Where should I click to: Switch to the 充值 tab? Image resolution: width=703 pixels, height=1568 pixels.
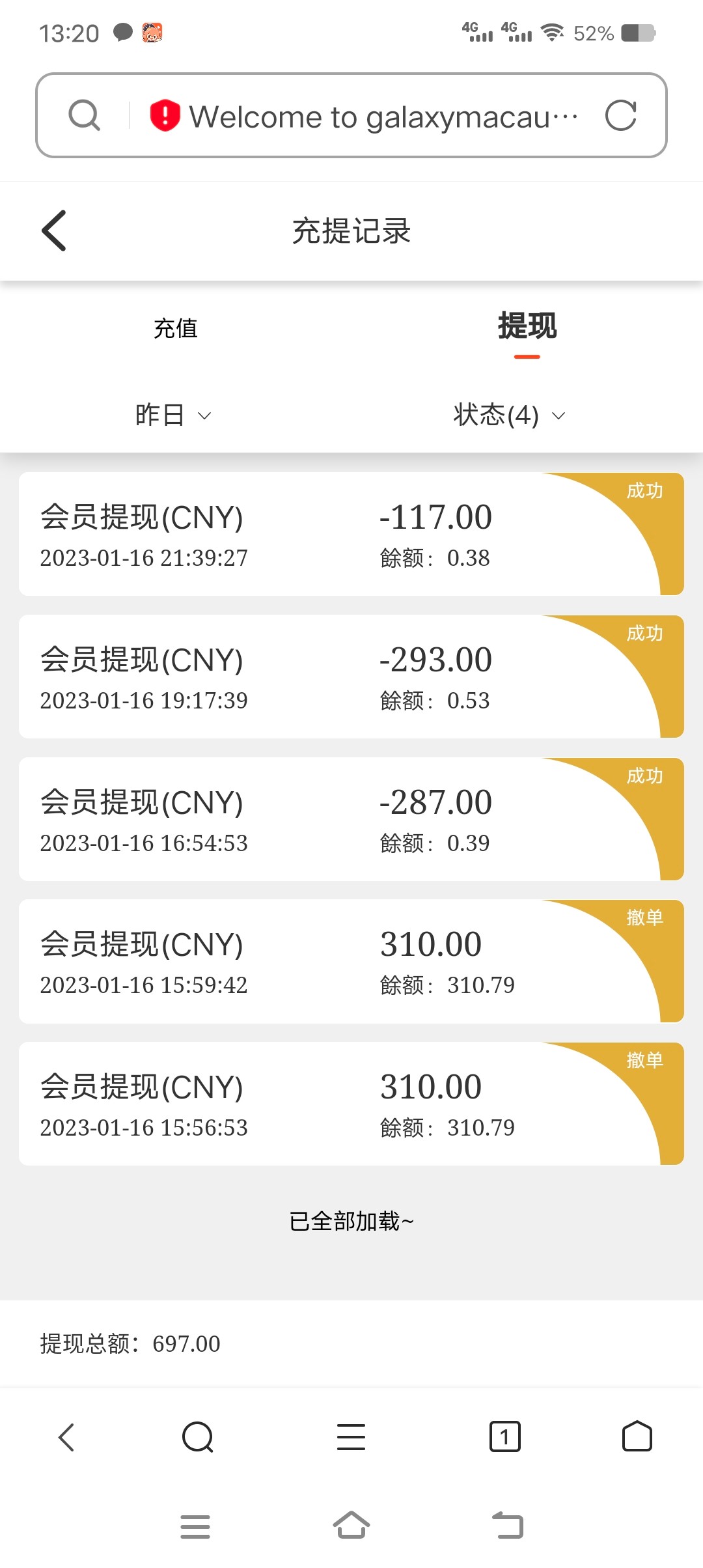[x=176, y=328]
